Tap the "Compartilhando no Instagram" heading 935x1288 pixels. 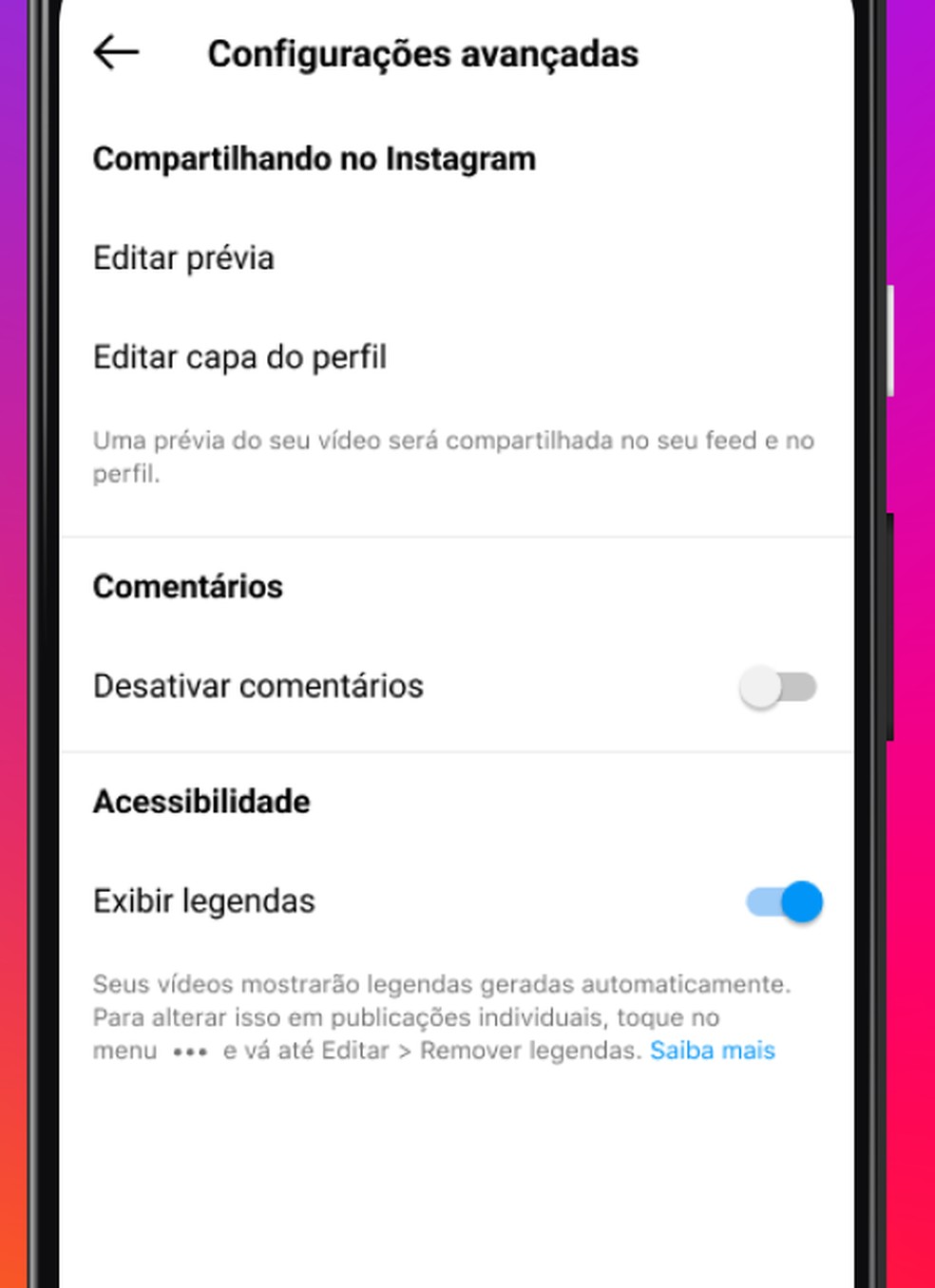(314, 159)
